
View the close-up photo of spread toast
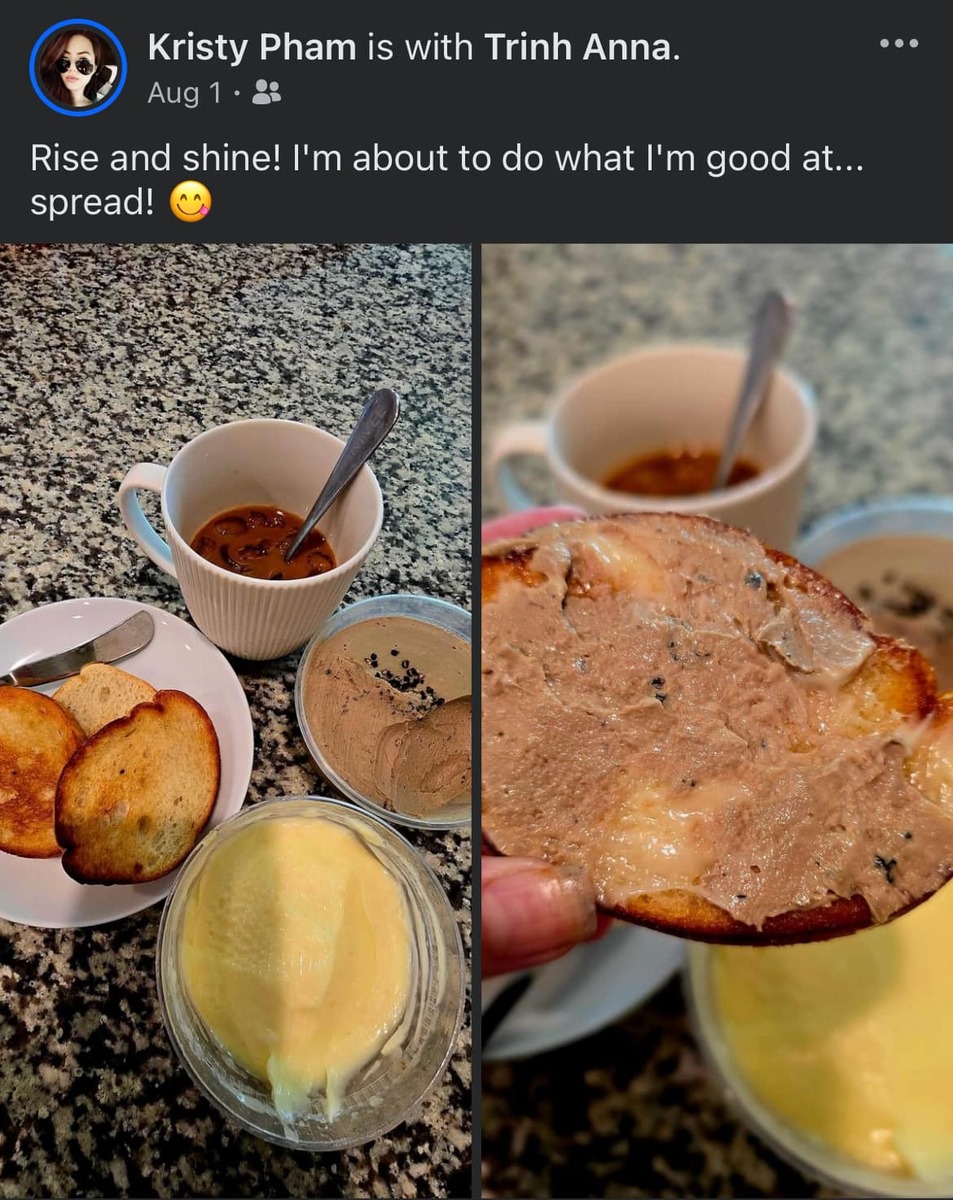coord(717,720)
